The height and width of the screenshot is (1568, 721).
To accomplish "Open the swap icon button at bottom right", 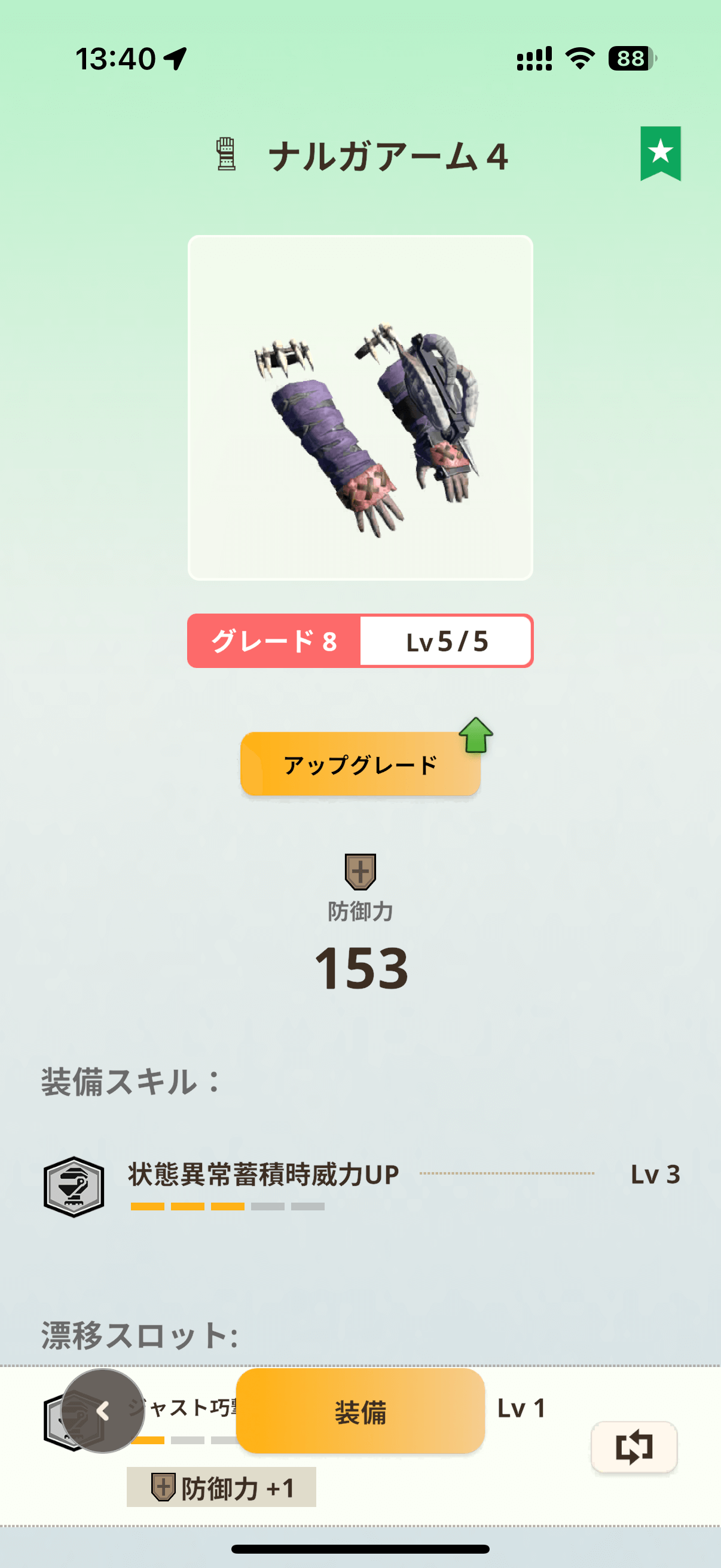I will pos(634,1447).
